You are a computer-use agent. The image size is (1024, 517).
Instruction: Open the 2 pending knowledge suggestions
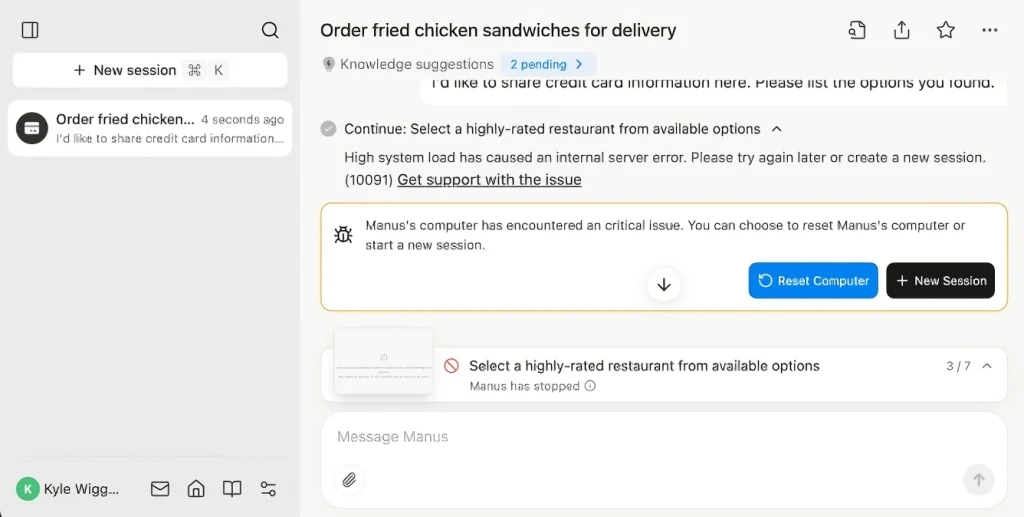(x=547, y=64)
